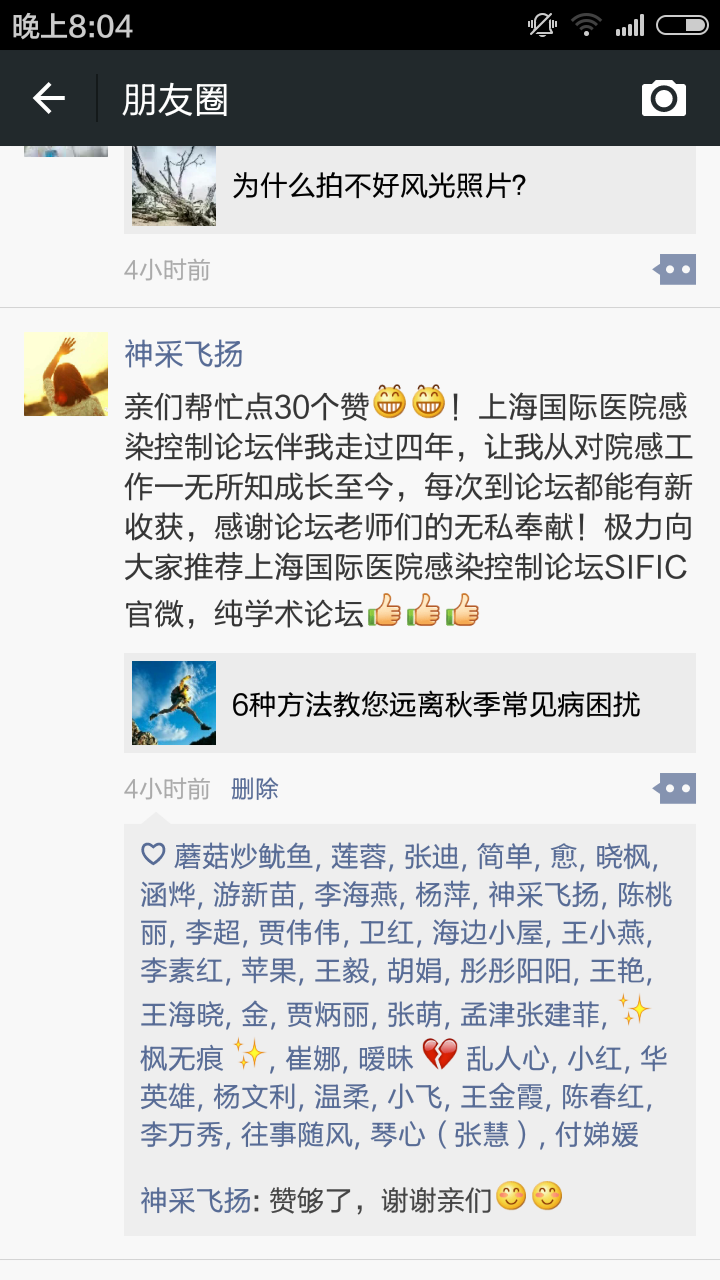Image resolution: width=720 pixels, height=1280 pixels.
Task: Reply to the comment 赞够了，谢谢亲们
Action: [x=380, y=1198]
